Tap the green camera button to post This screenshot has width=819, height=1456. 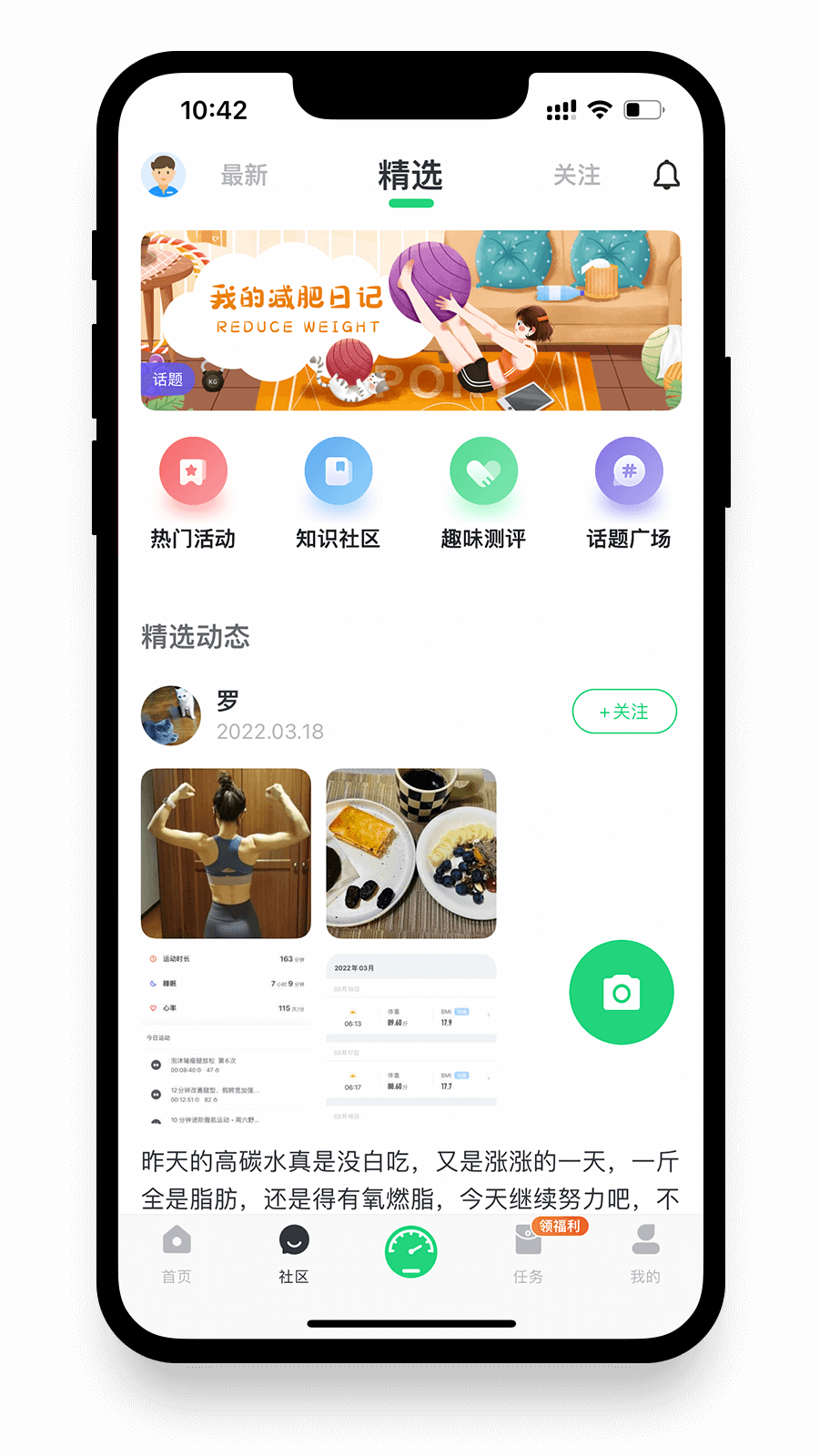622,992
